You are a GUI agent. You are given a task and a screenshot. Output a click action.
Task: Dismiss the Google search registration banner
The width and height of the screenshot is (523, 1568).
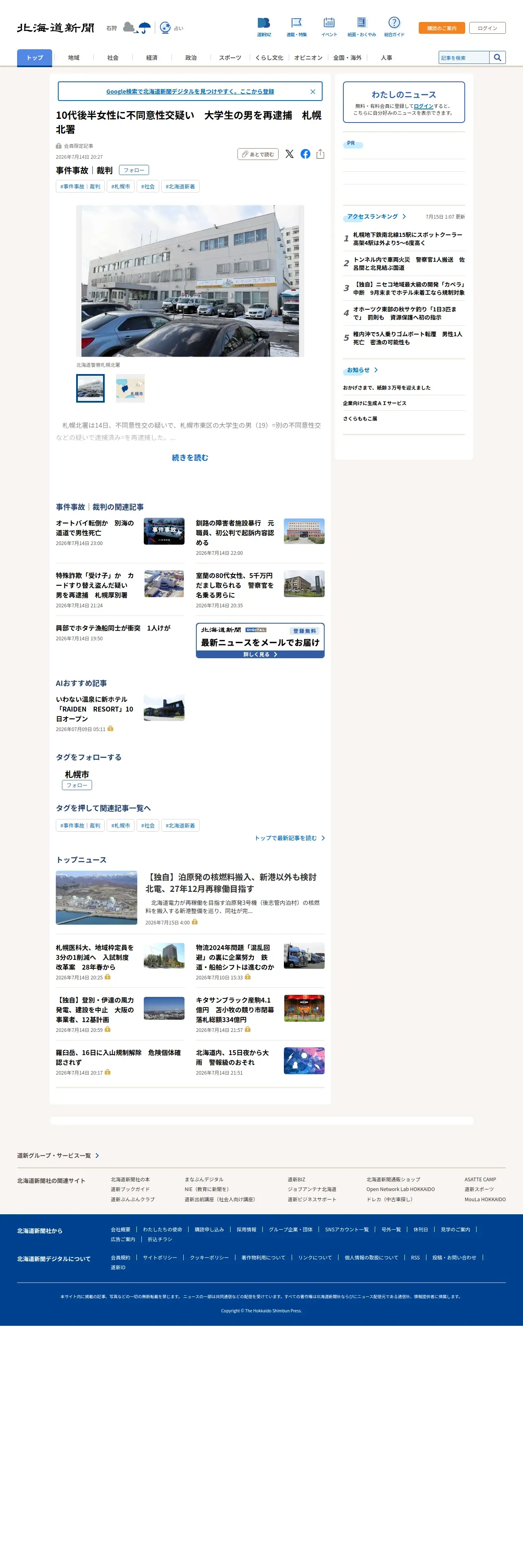point(313,91)
